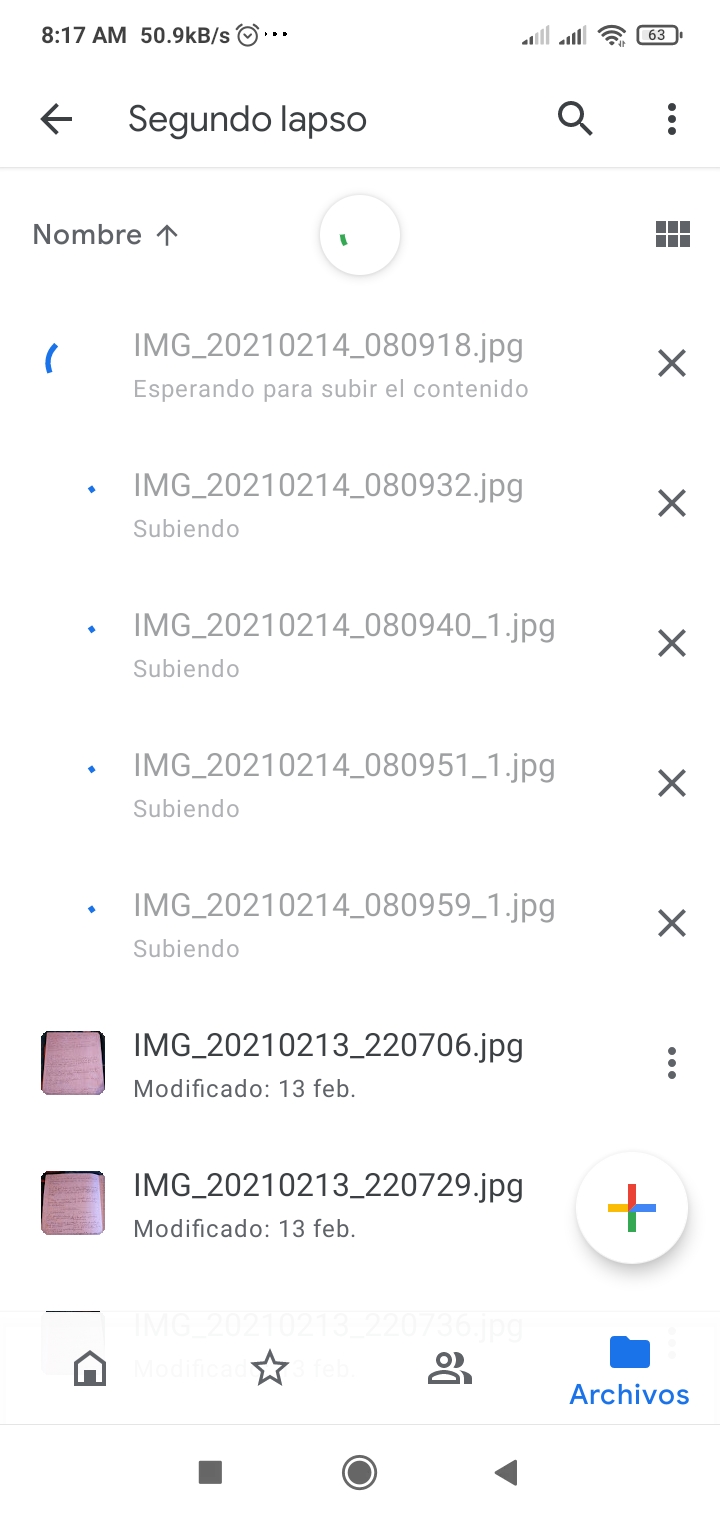Cancel upload of IMG_20210214_080951_1.jpg

coord(672,783)
